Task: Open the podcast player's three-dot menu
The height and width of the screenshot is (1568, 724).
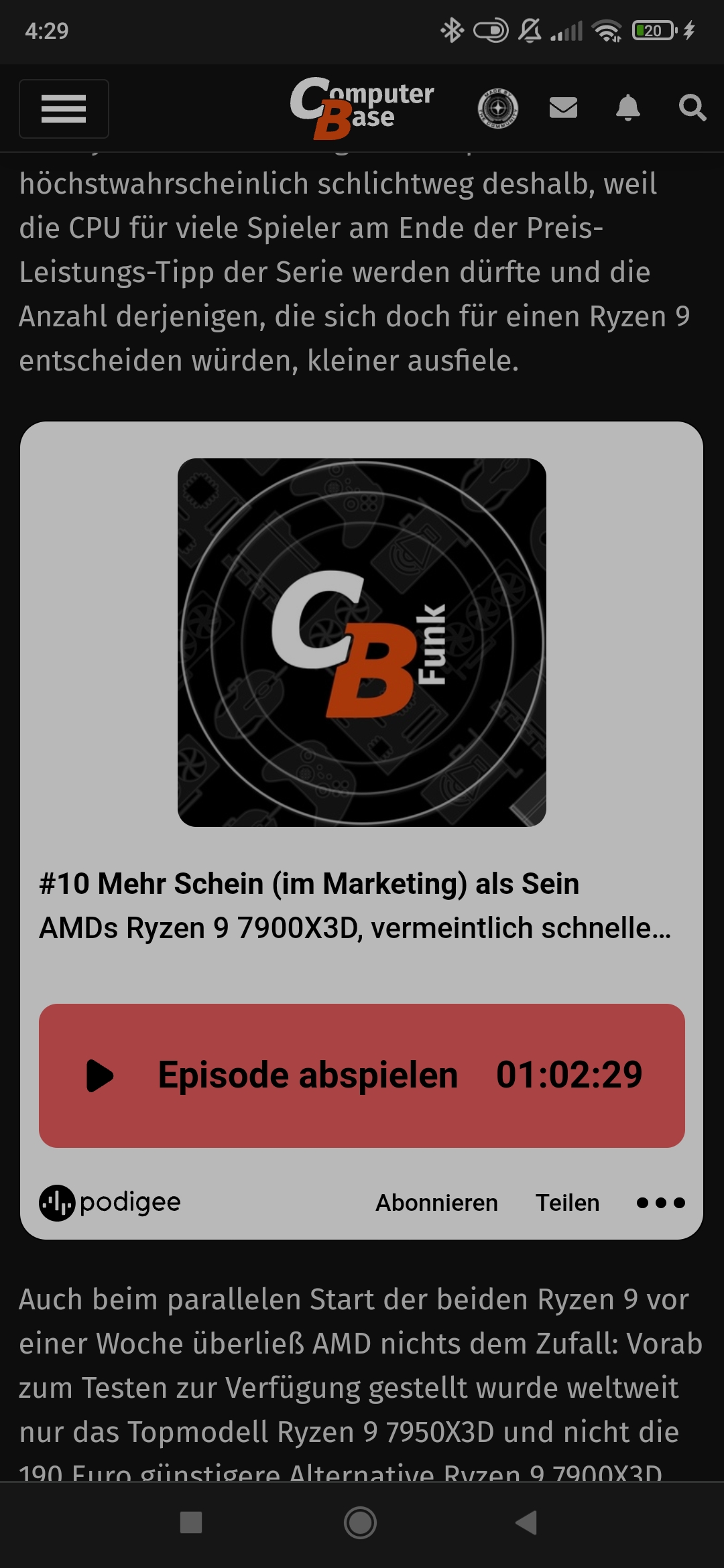Action: [x=660, y=1203]
